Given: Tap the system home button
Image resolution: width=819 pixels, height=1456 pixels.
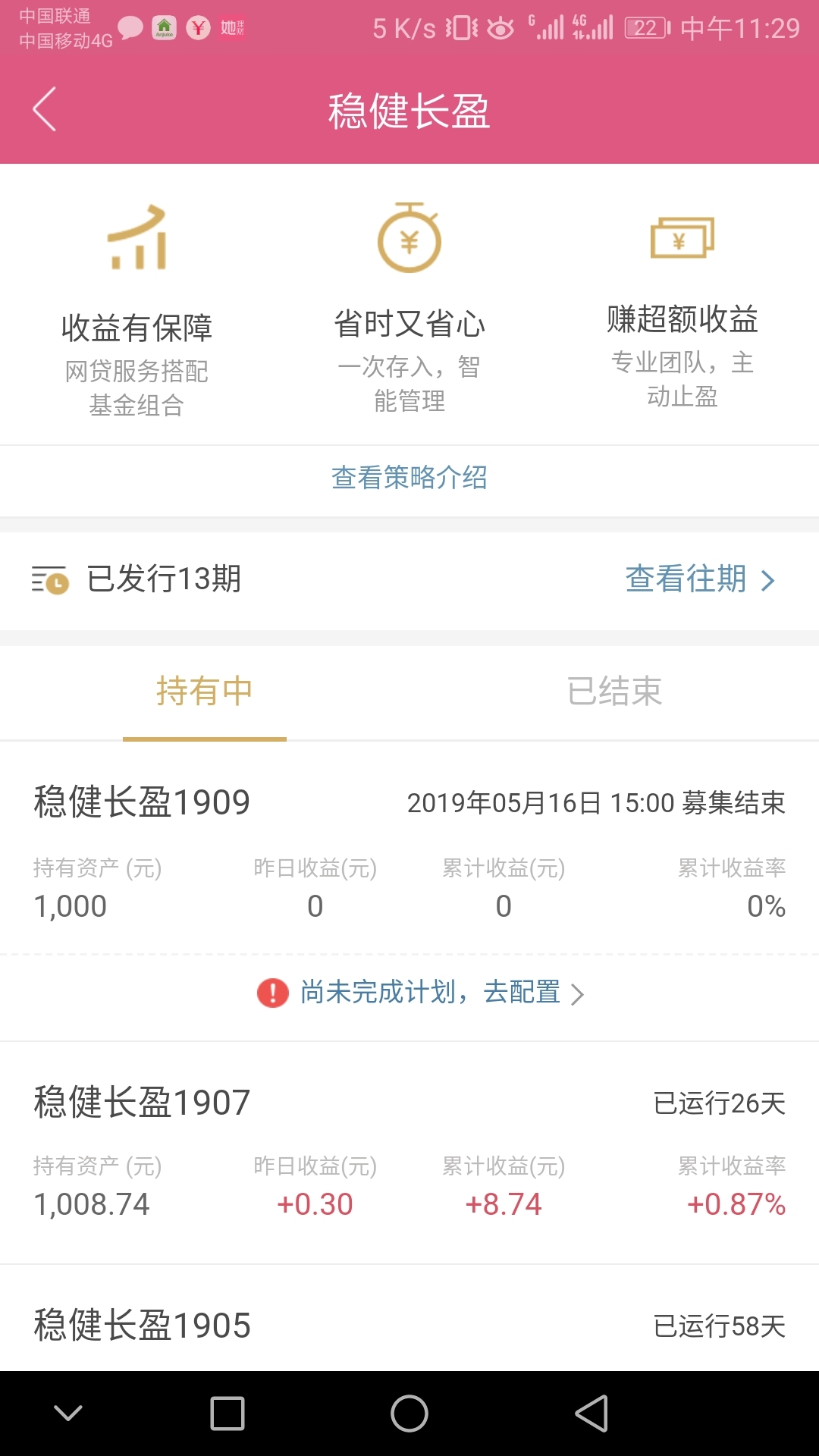Looking at the screenshot, I should click(409, 1414).
